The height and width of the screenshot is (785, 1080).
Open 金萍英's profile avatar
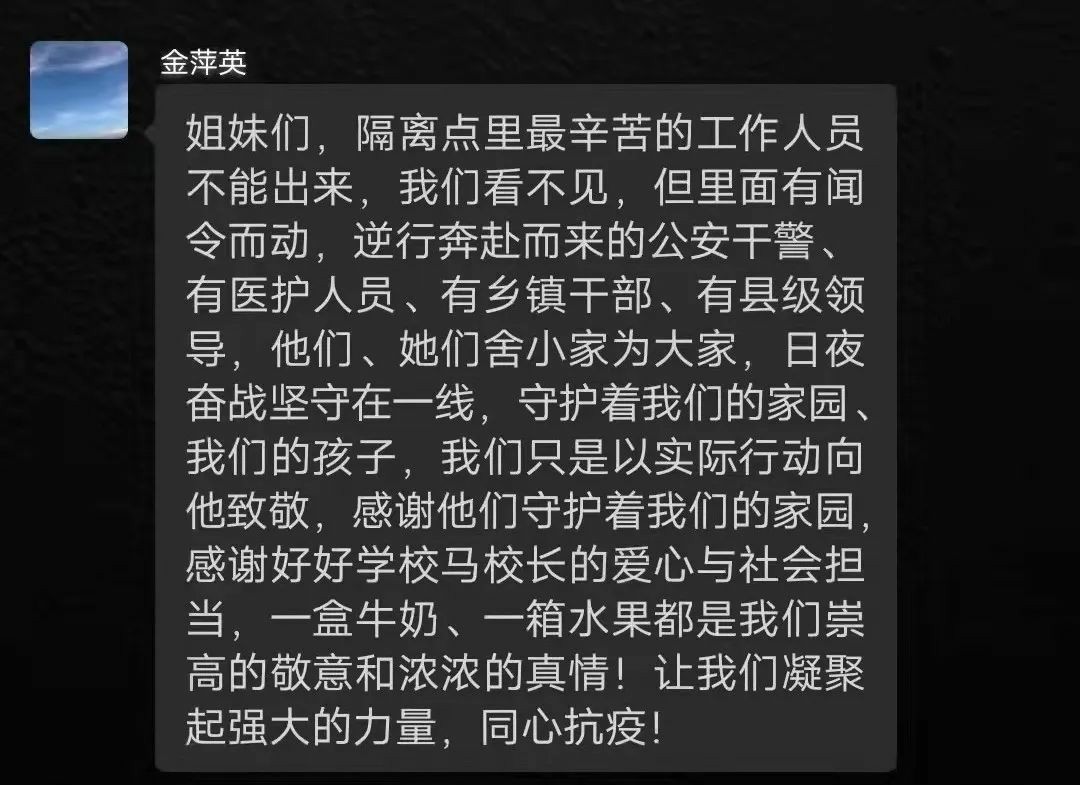(79, 90)
